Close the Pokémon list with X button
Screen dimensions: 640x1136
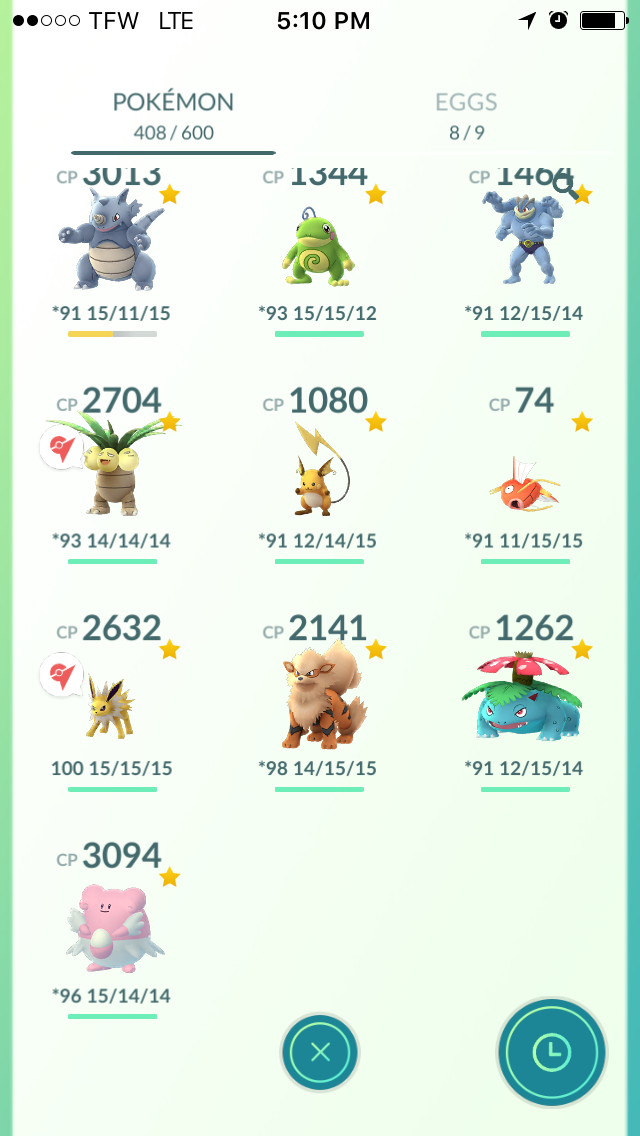320,1052
